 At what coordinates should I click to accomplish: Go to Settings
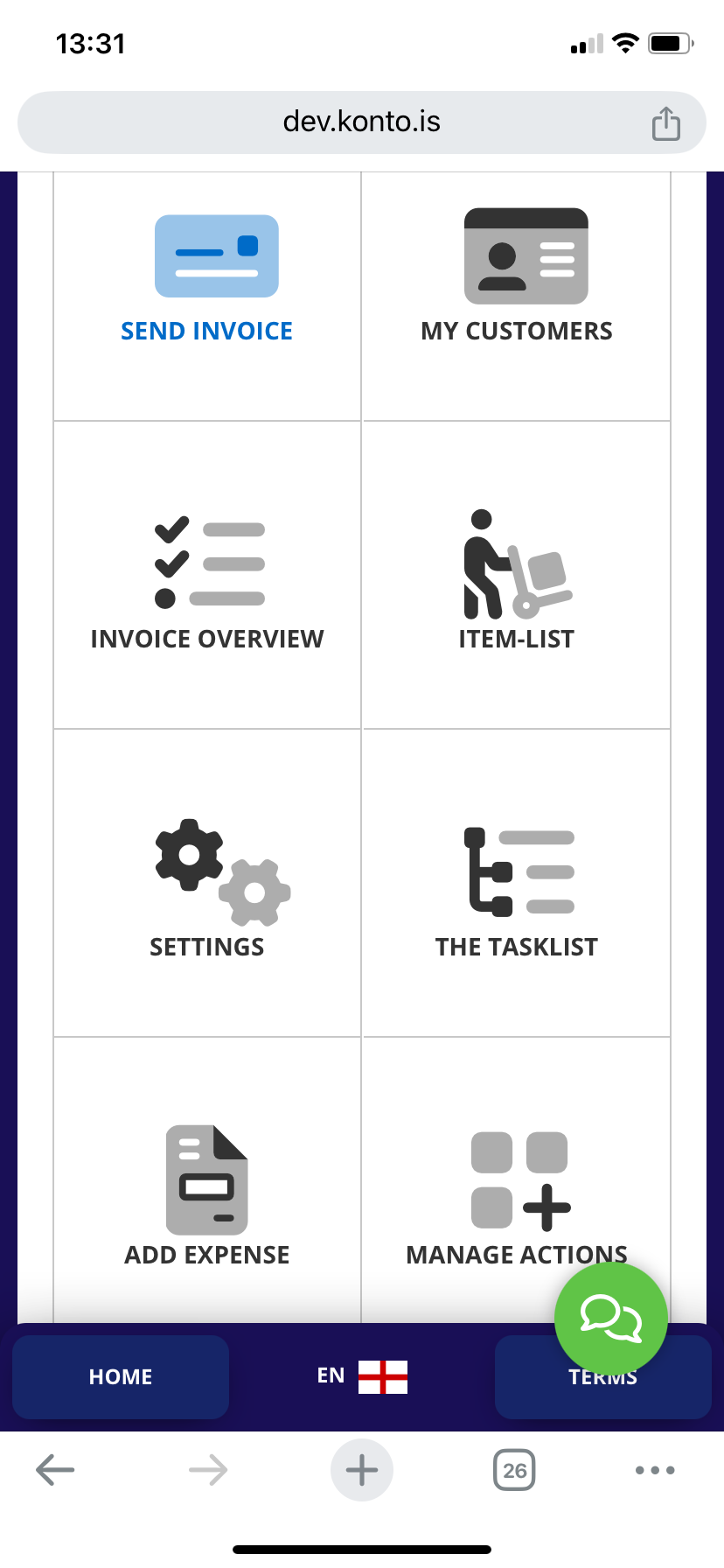pyautogui.click(x=207, y=883)
